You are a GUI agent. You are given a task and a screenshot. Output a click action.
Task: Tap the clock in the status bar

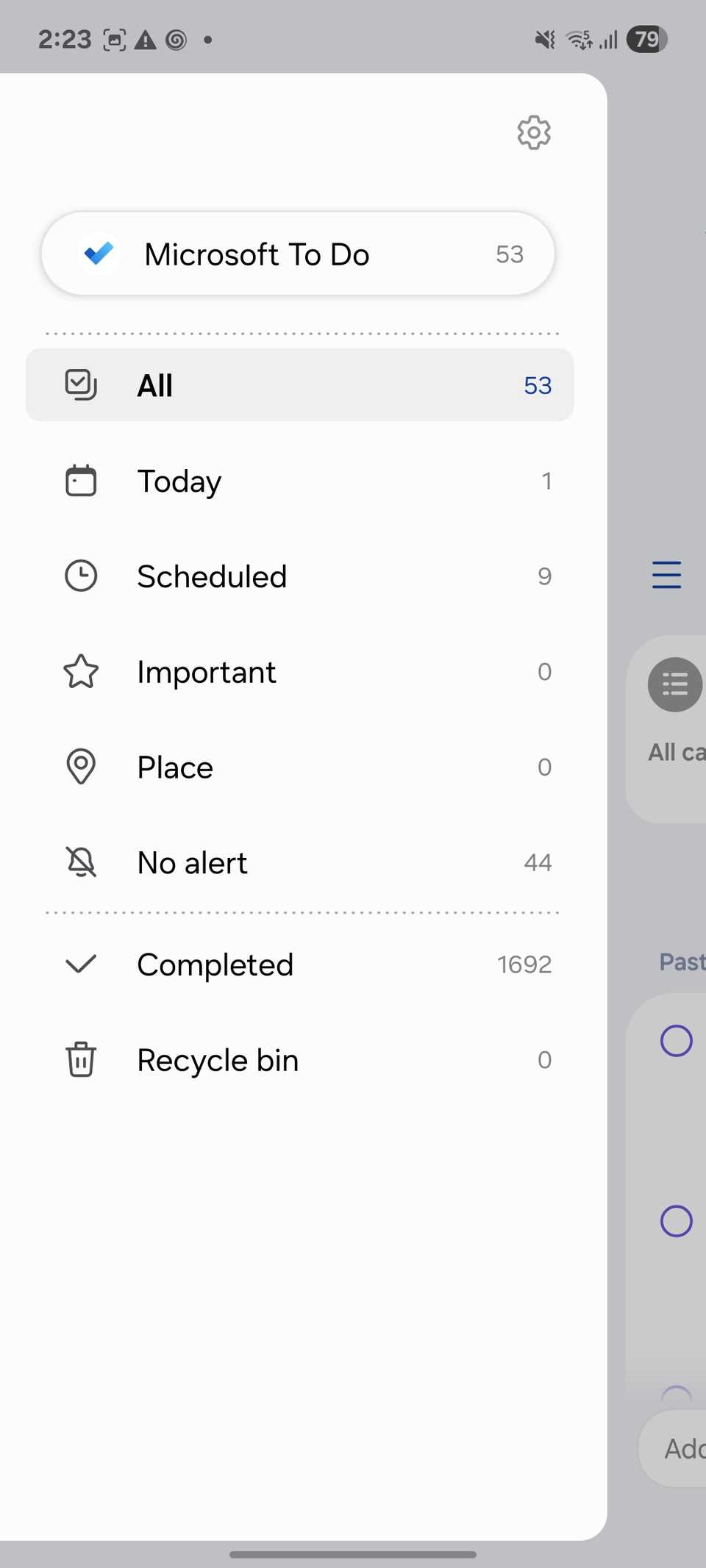point(63,38)
